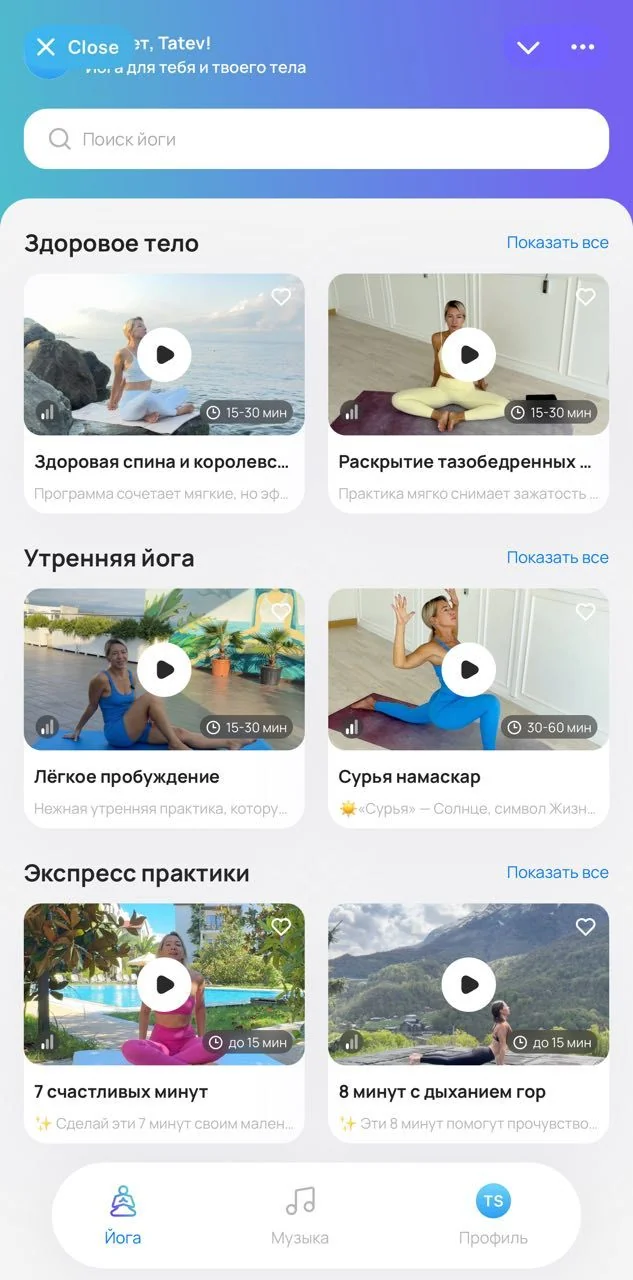Go to the Профиль tab
This screenshot has height=1280, width=633.
click(x=493, y=1215)
